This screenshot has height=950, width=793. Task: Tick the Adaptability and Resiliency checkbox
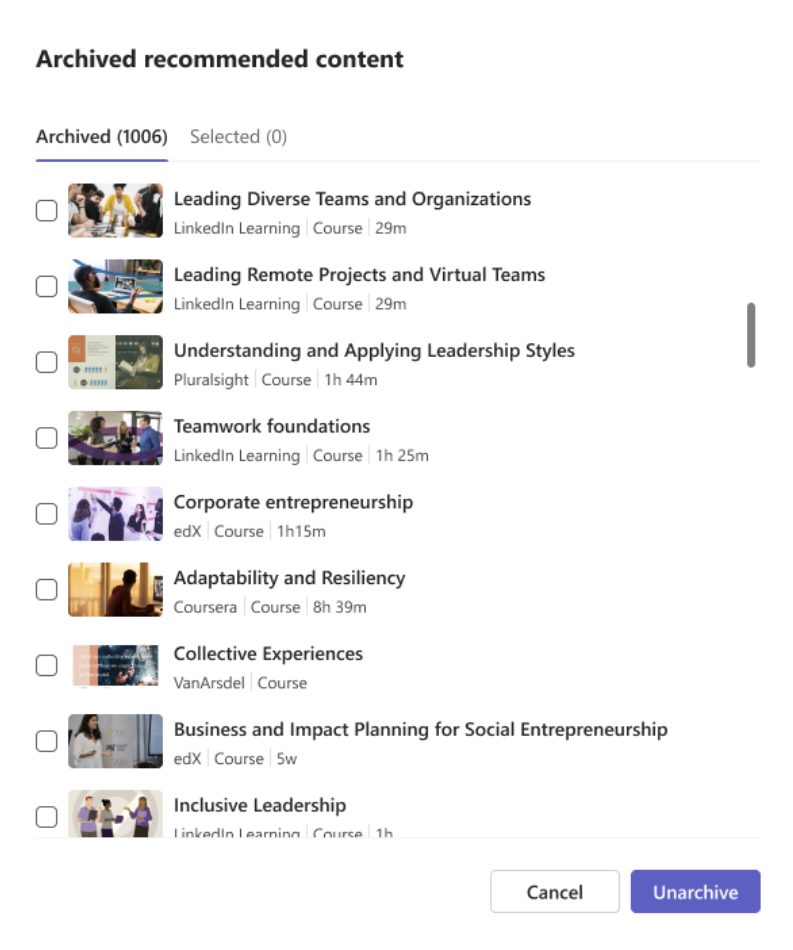[x=46, y=589]
